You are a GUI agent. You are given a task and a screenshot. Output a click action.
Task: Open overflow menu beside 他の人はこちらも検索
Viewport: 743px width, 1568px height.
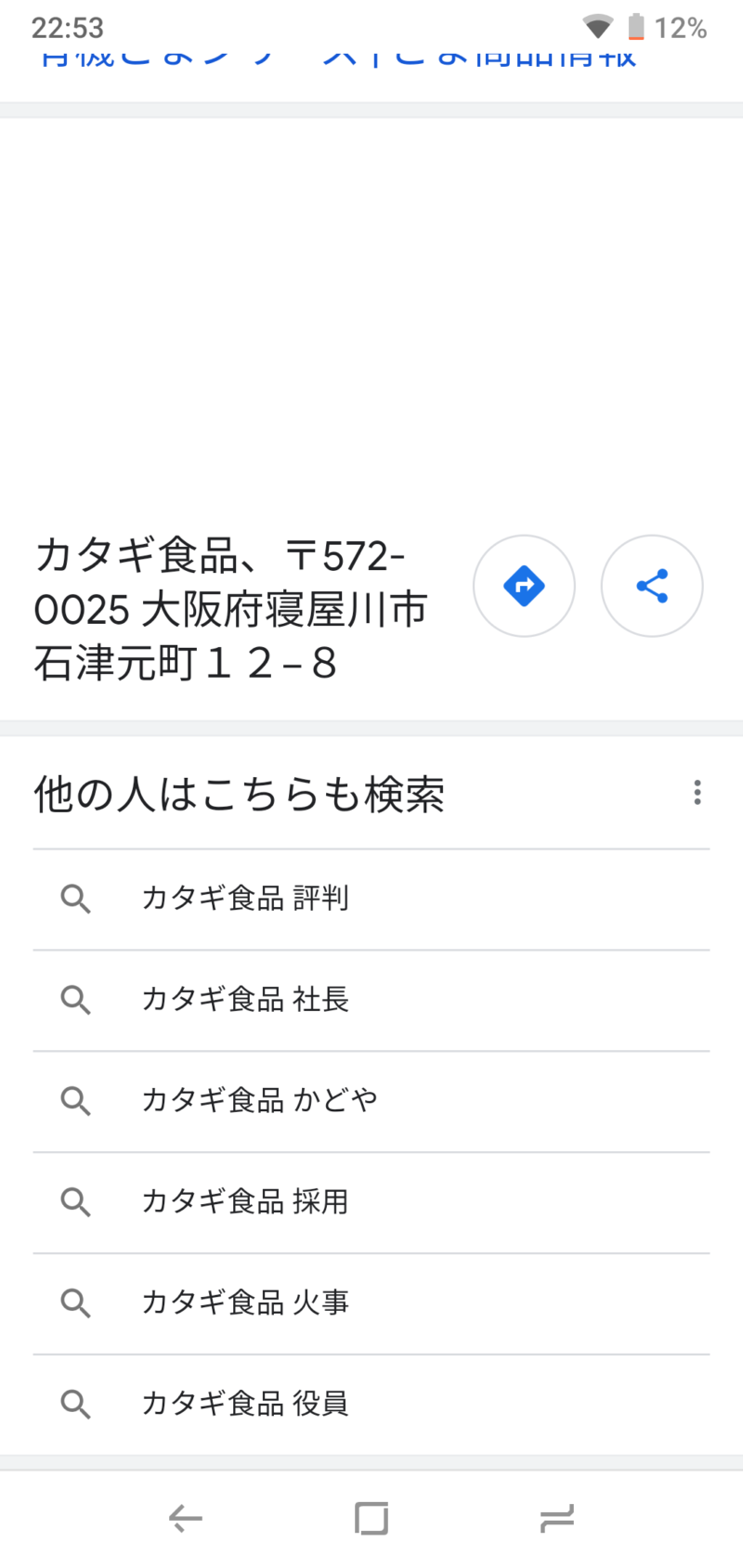coord(697,793)
